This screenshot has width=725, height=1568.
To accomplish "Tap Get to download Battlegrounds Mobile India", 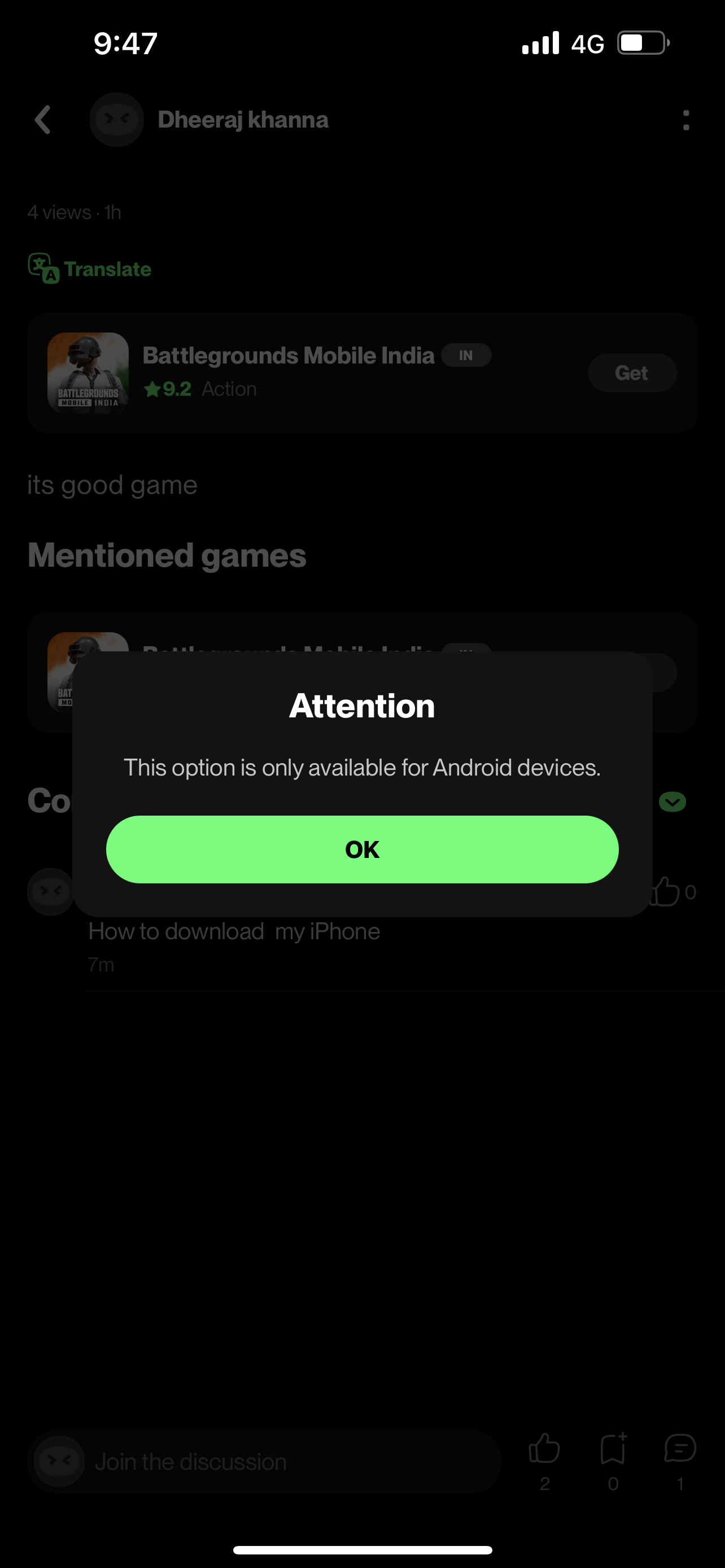I will click(x=632, y=373).
